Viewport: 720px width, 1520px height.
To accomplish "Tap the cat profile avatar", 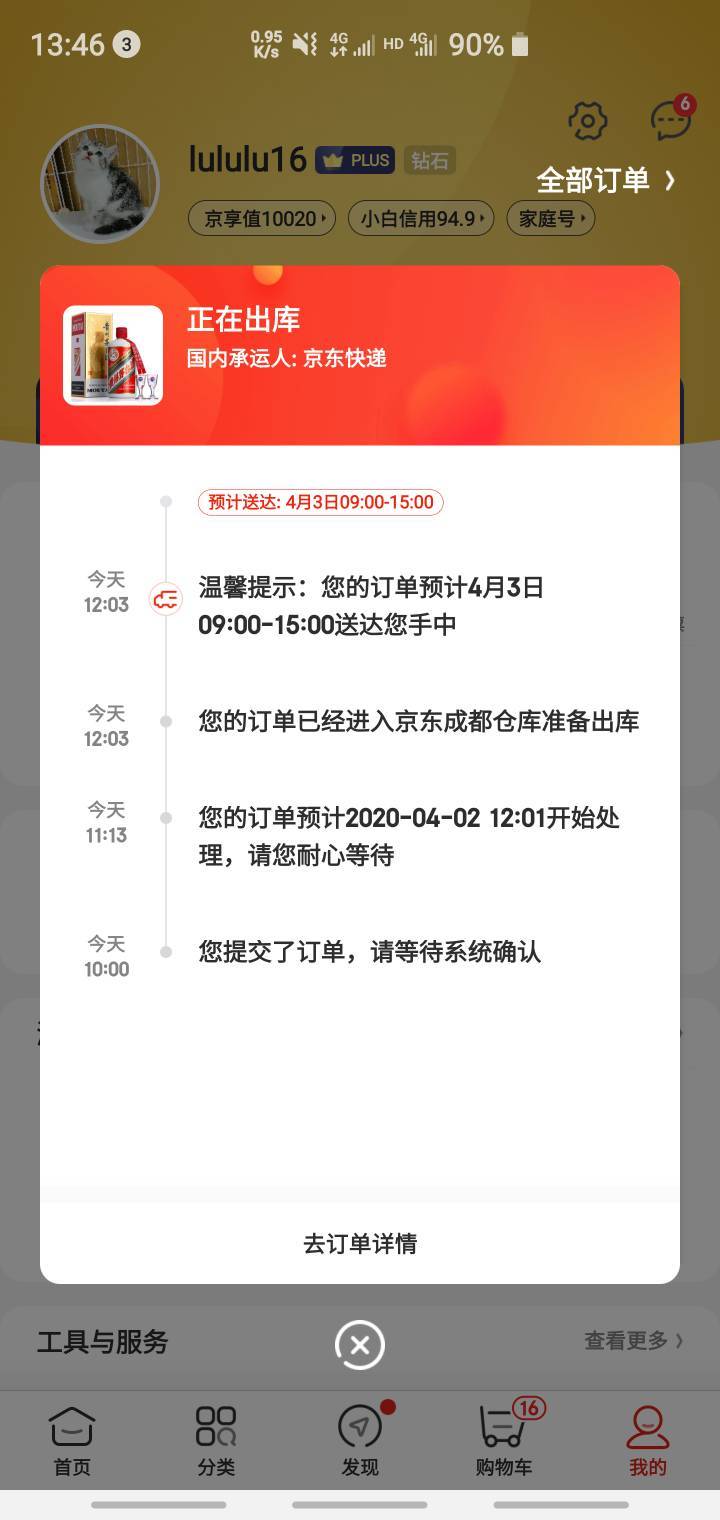I will pyautogui.click(x=99, y=183).
